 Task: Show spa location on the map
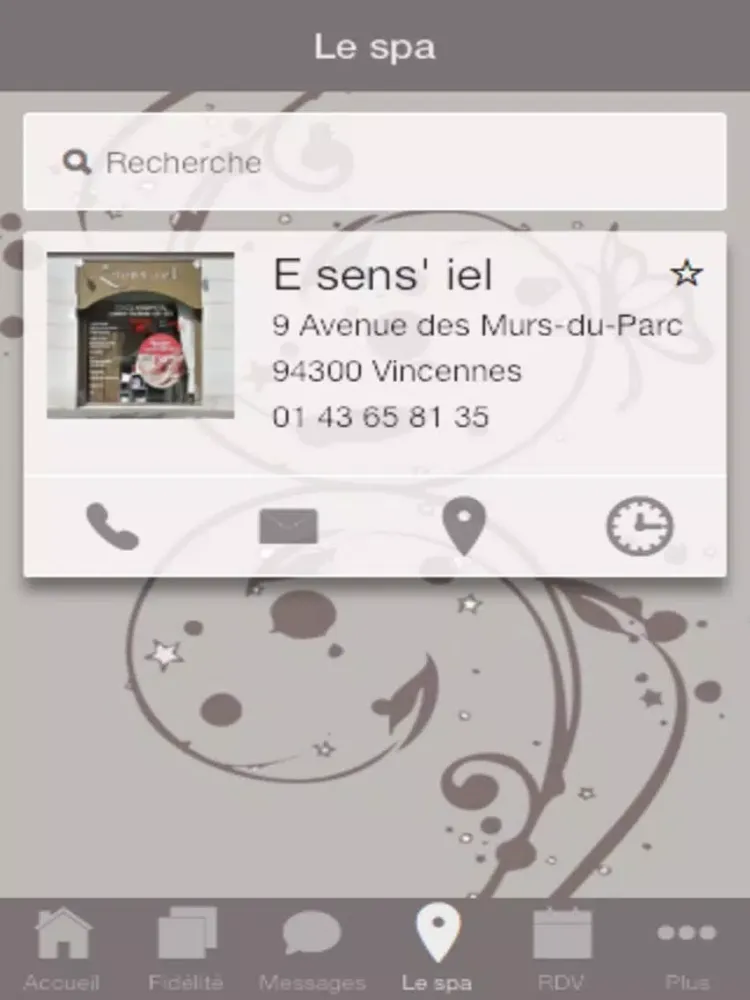pyautogui.click(x=464, y=526)
